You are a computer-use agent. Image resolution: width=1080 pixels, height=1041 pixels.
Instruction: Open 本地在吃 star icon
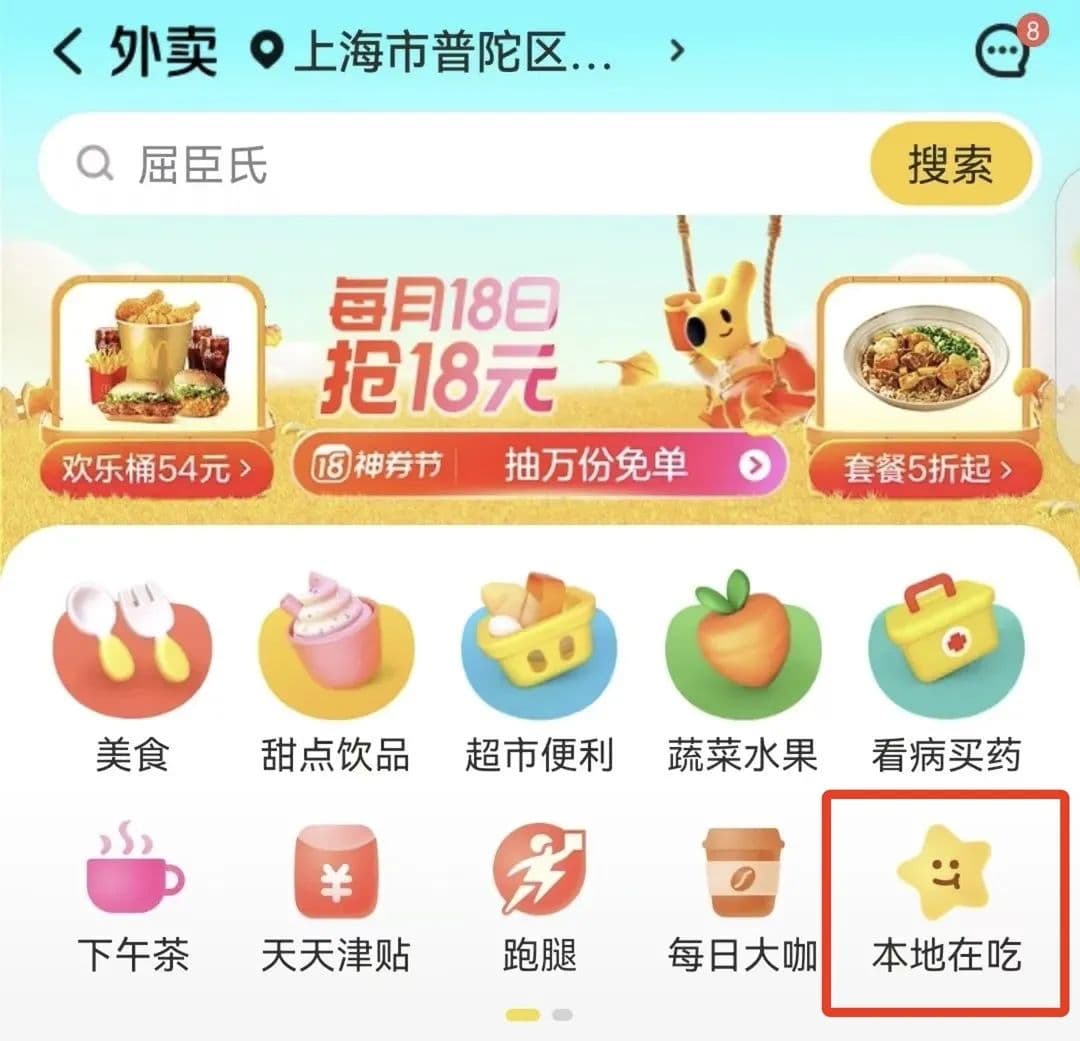[x=945, y=895]
